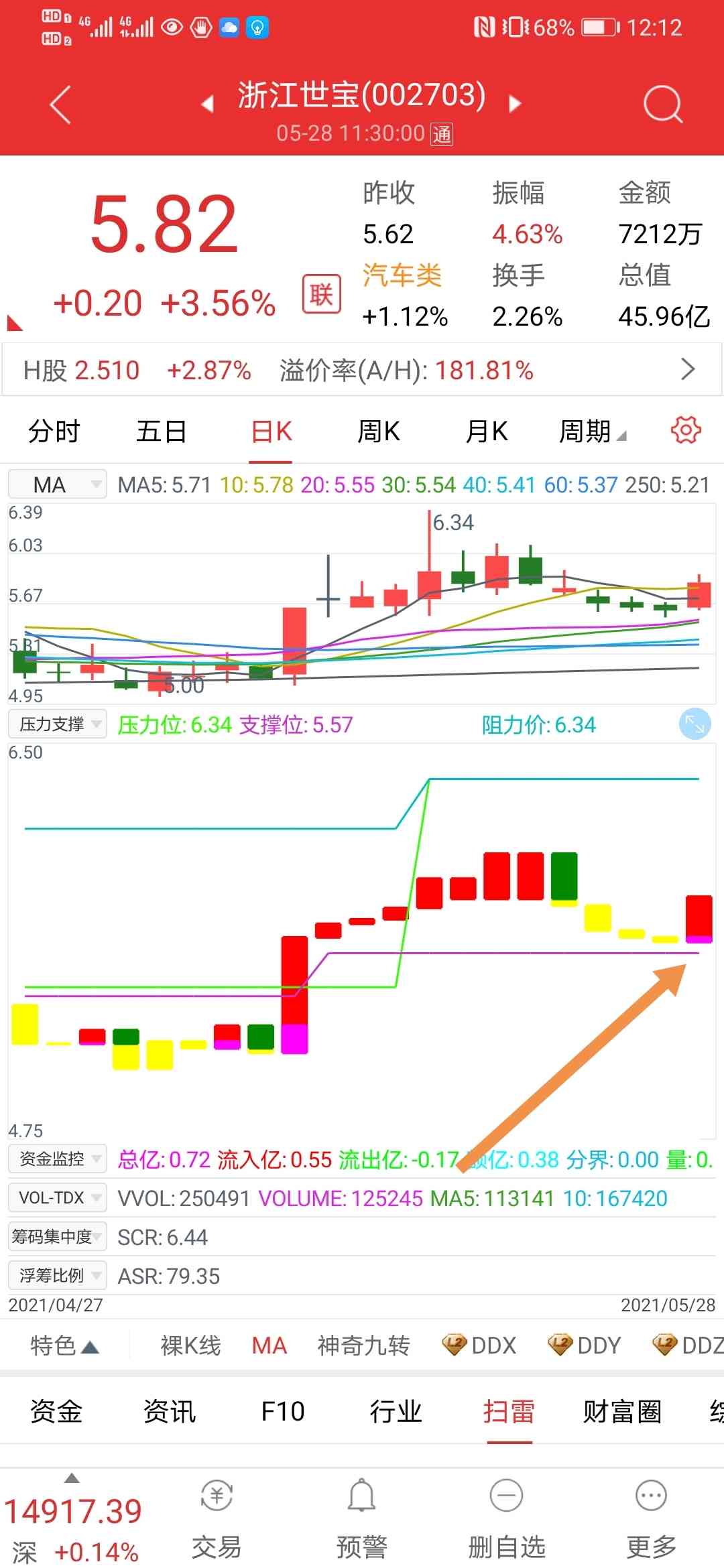Switch to the previous stock arrow
The height and width of the screenshot is (1568, 724).
coord(208,104)
